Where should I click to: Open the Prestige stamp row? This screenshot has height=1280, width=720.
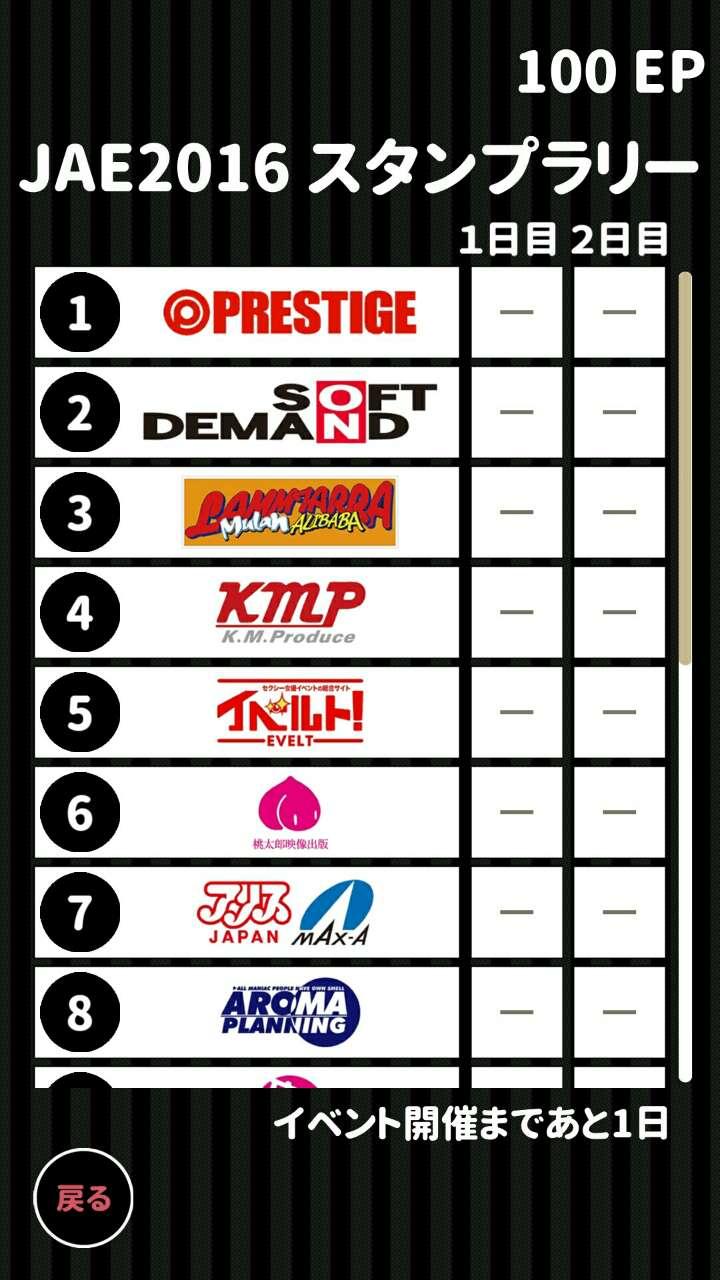coord(247,313)
